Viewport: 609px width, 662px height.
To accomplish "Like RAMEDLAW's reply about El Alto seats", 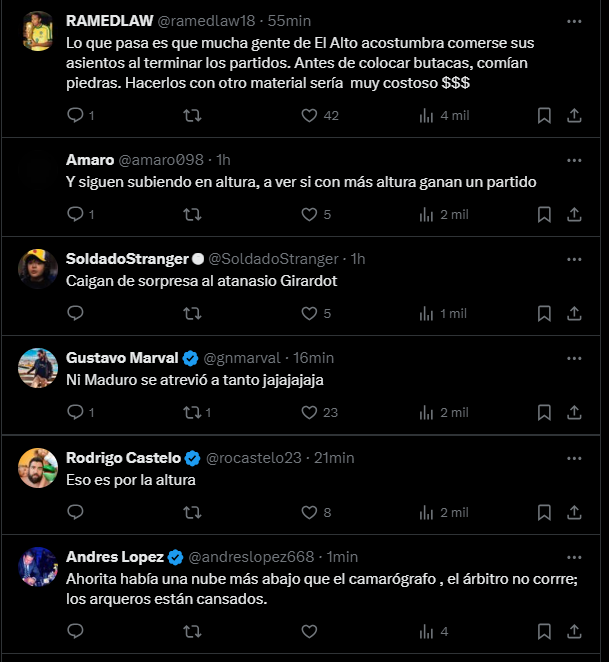I will 309,115.
